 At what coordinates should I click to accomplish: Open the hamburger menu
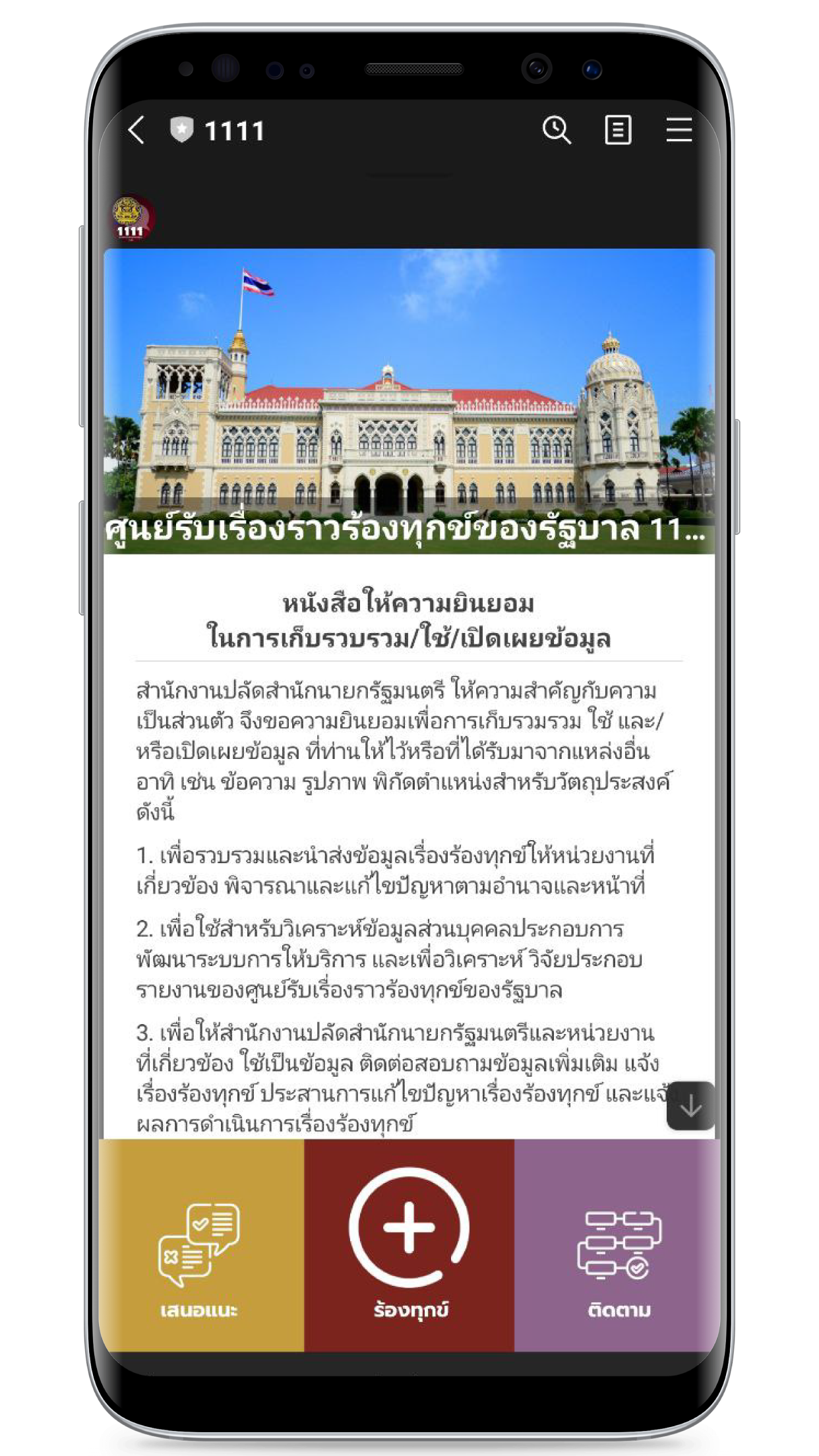tap(679, 130)
